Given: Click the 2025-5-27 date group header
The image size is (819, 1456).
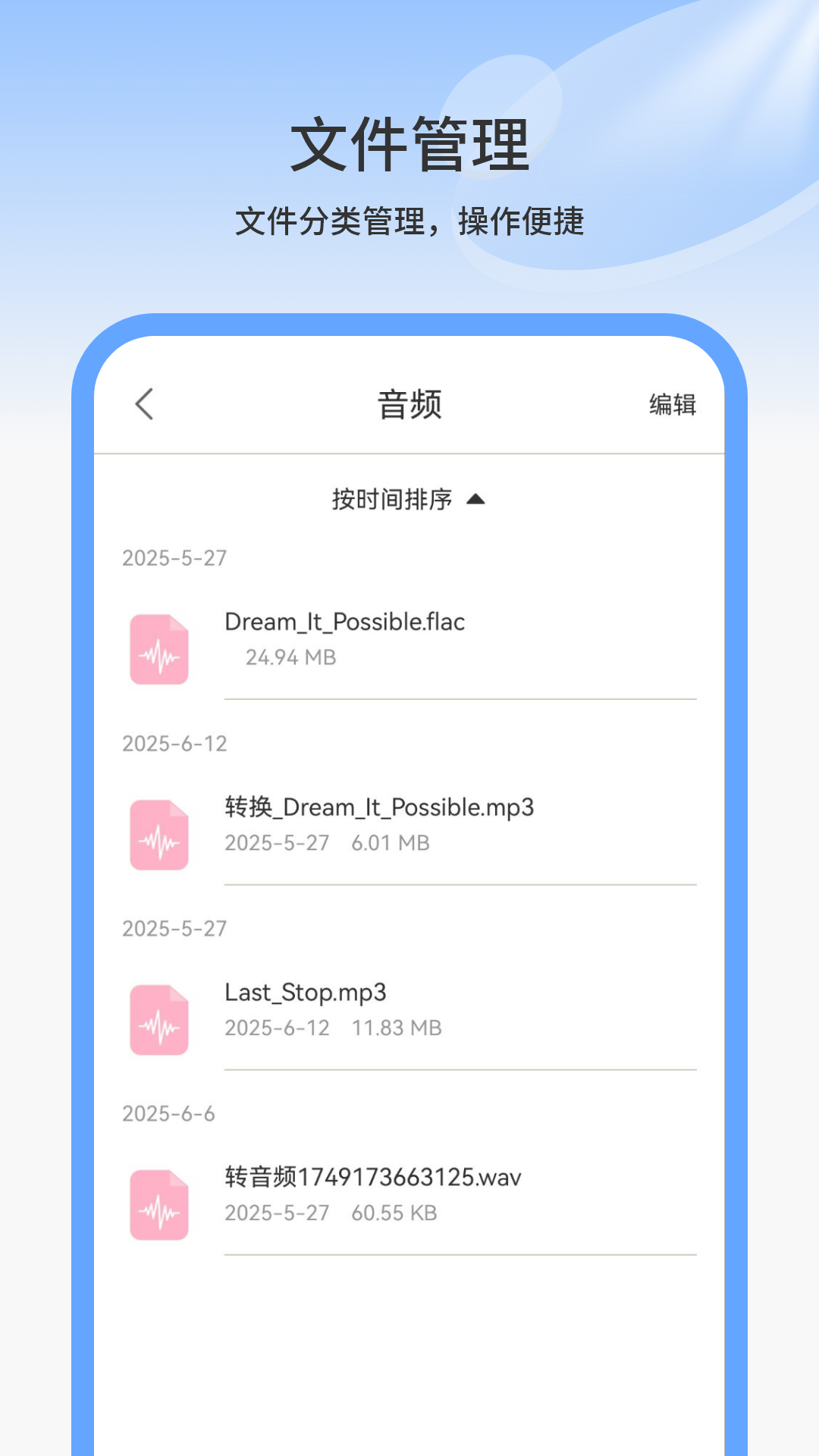Looking at the screenshot, I should (x=174, y=557).
